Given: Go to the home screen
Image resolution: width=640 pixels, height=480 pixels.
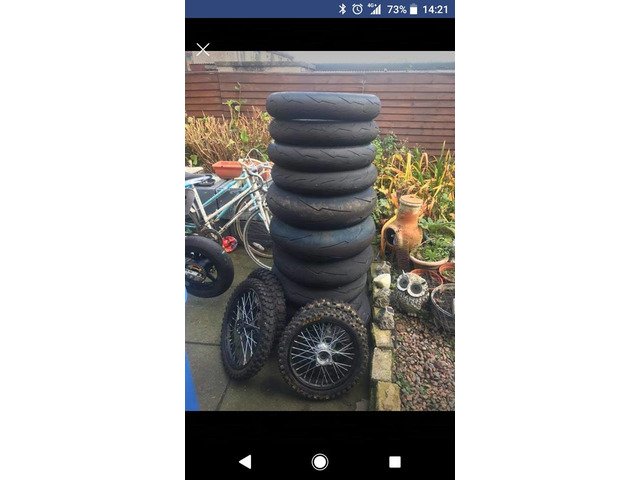Looking at the screenshot, I should tap(320, 461).
